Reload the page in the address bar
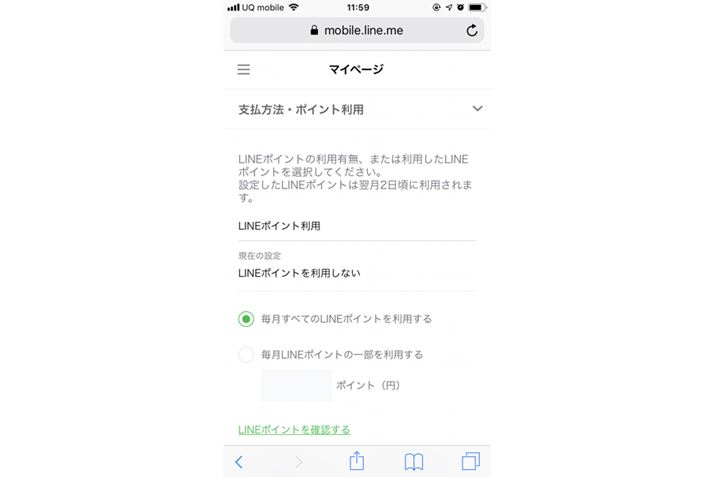 point(472,31)
